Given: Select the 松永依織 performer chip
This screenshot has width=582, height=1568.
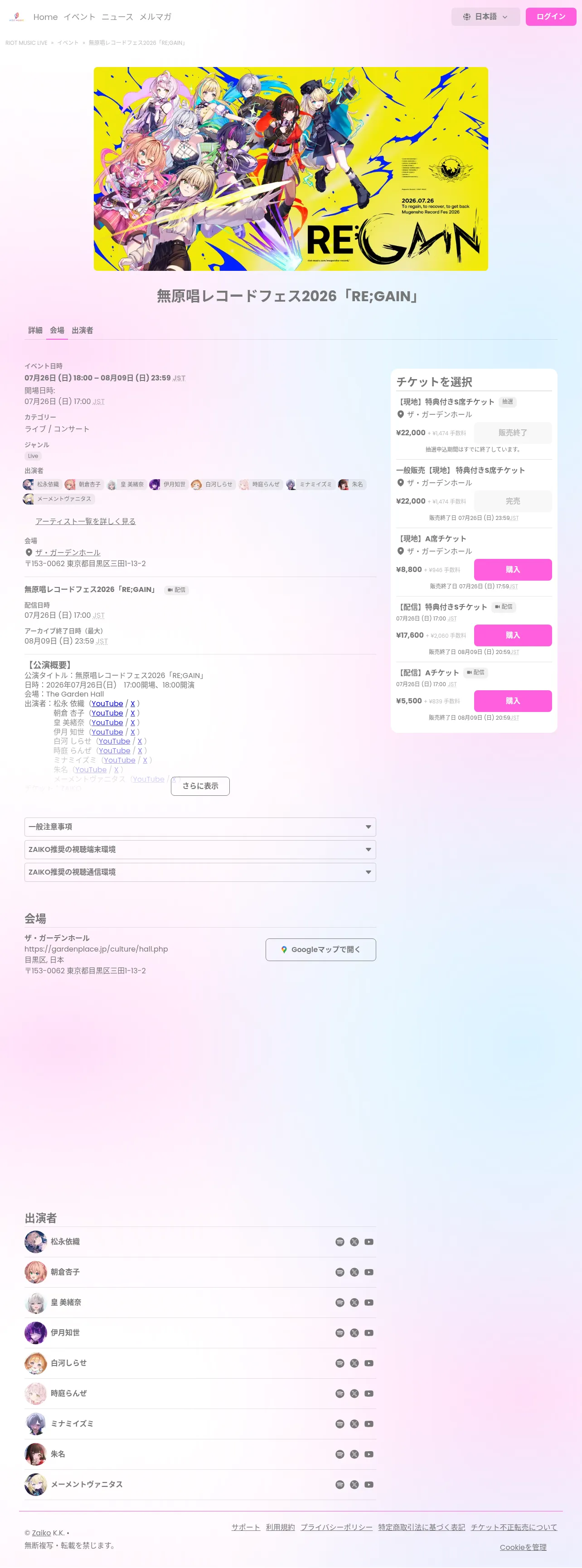Looking at the screenshot, I should (41, 484).
